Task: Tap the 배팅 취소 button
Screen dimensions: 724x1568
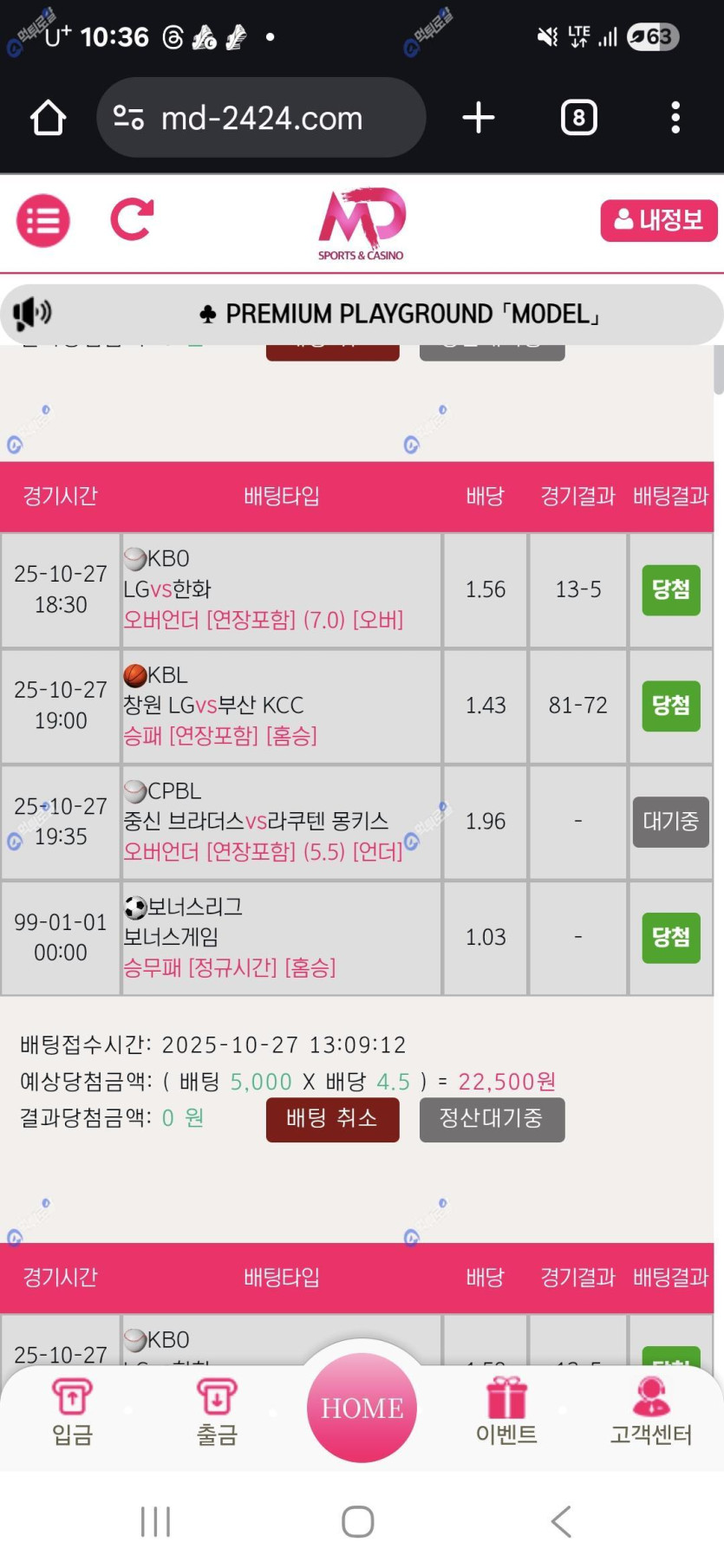Action: pos(332,1119)
